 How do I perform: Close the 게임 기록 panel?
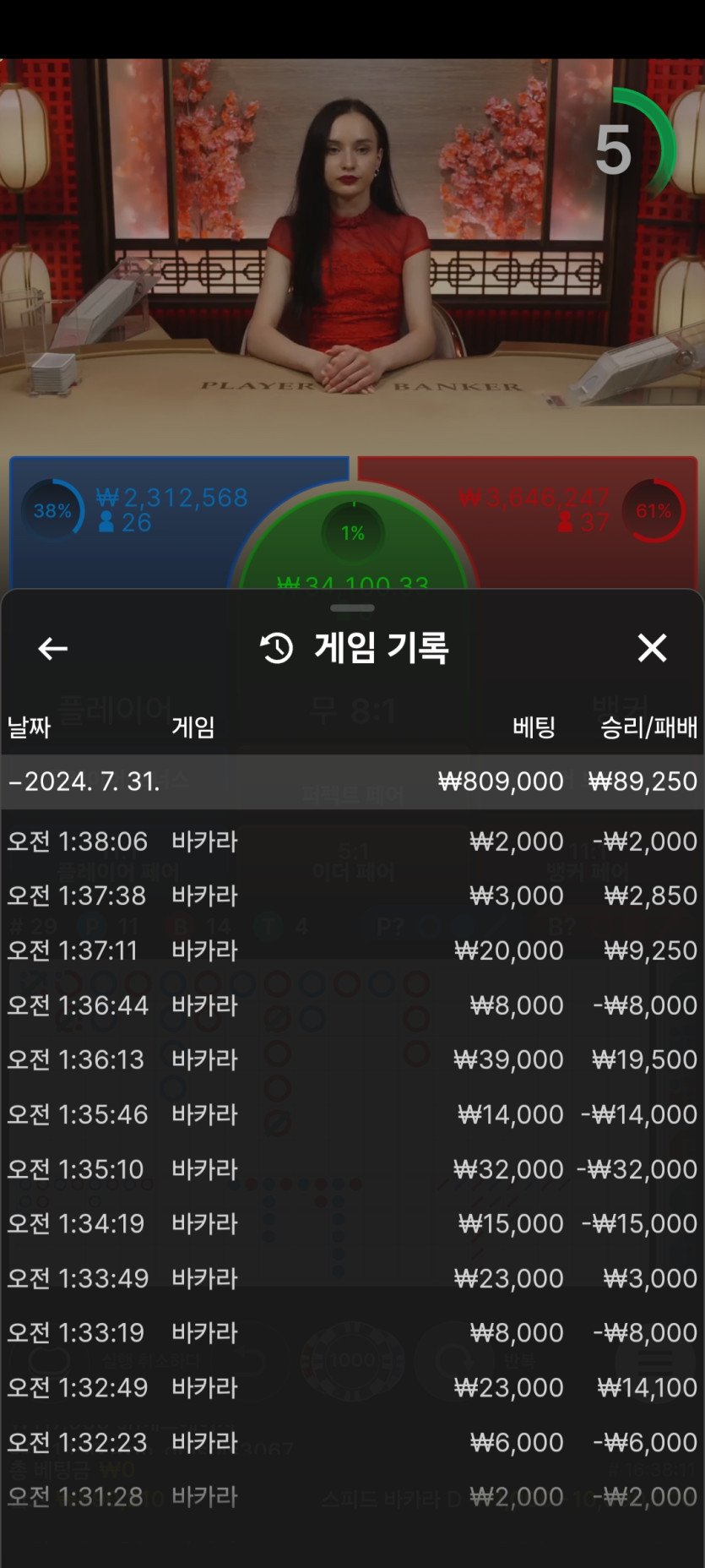pos(652,648)
